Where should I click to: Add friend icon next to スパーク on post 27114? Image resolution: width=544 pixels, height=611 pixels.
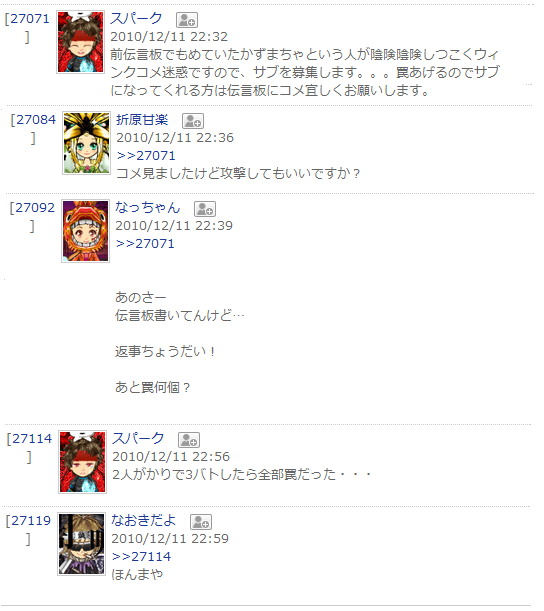pos(189,440)
